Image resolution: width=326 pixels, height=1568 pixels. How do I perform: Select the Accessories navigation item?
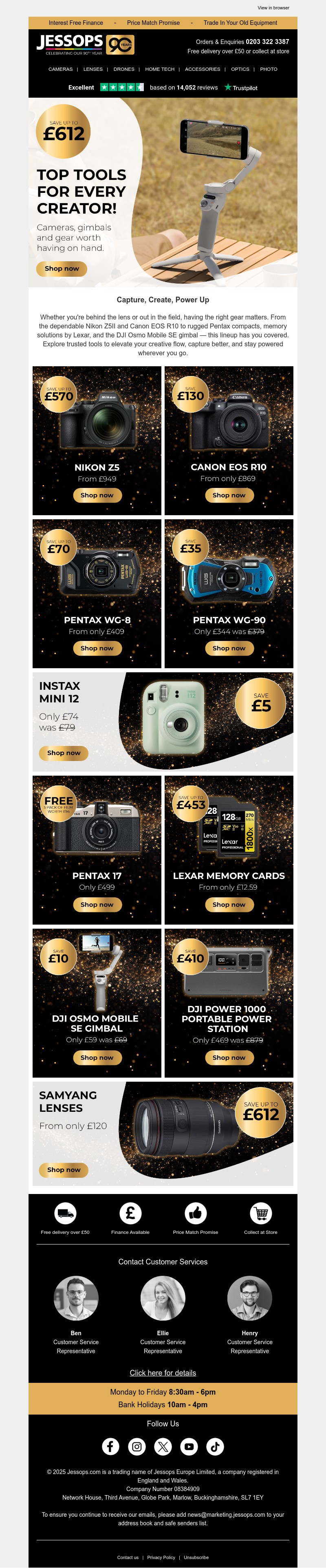pos(202,70)
